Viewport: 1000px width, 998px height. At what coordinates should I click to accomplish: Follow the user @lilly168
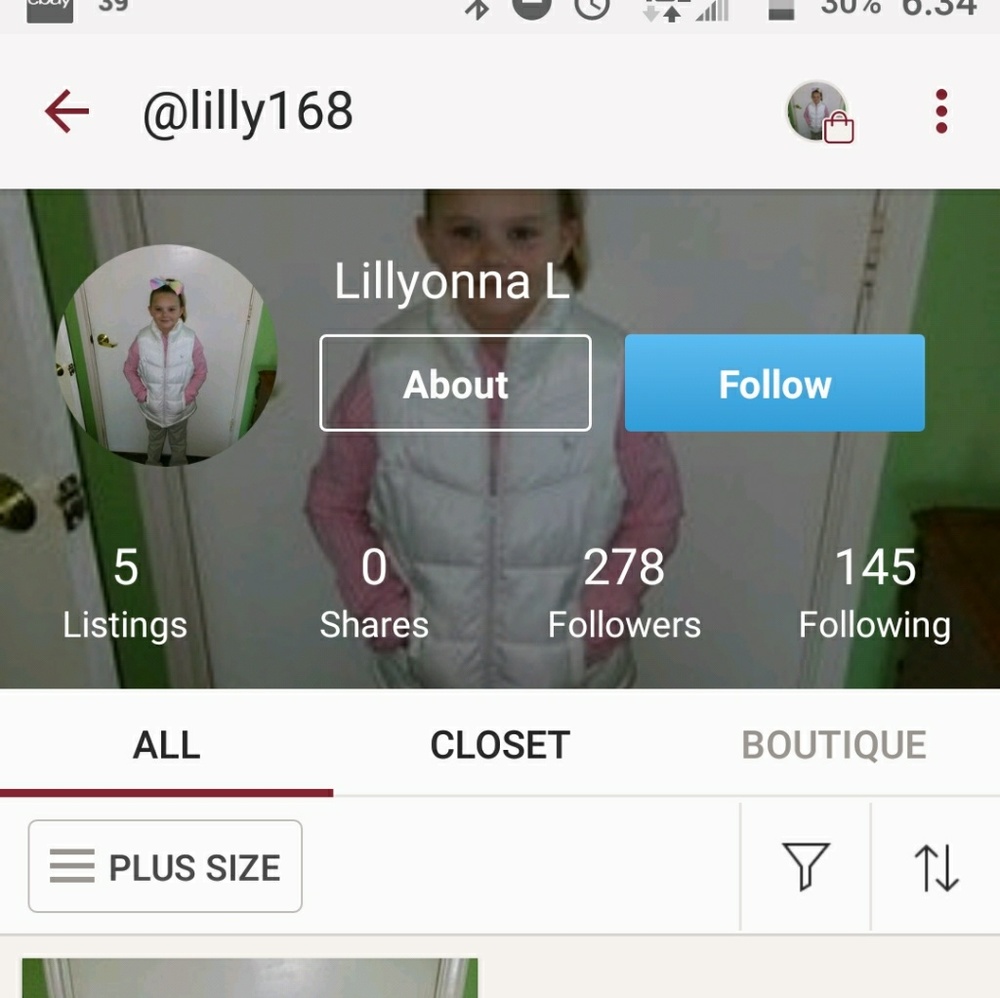point(774,384)
